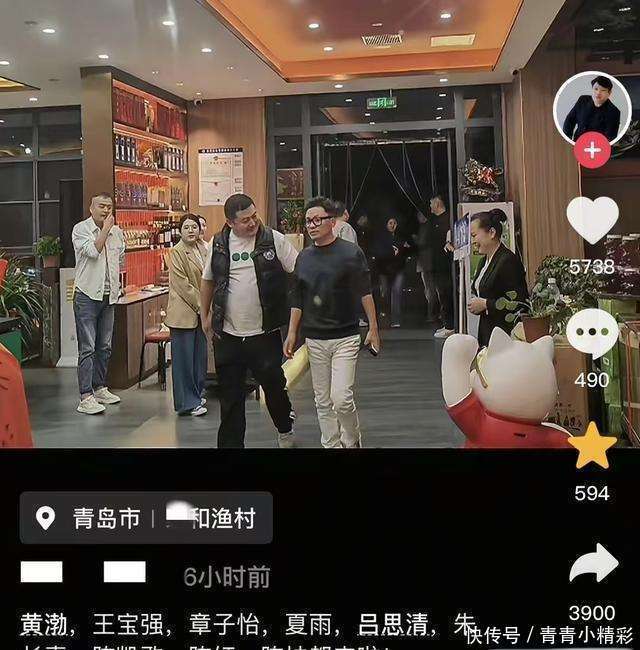This screenshot has height=650, width=640.
Task: Open the video creator's profile avatar
Action: [x=592, y=107]
